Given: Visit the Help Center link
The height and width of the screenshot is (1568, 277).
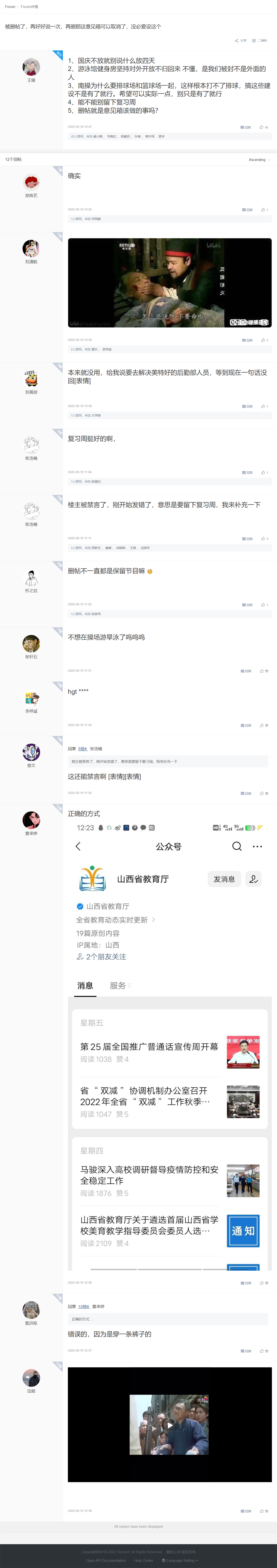Looking at the screenshot, I should click(143, 1560).
